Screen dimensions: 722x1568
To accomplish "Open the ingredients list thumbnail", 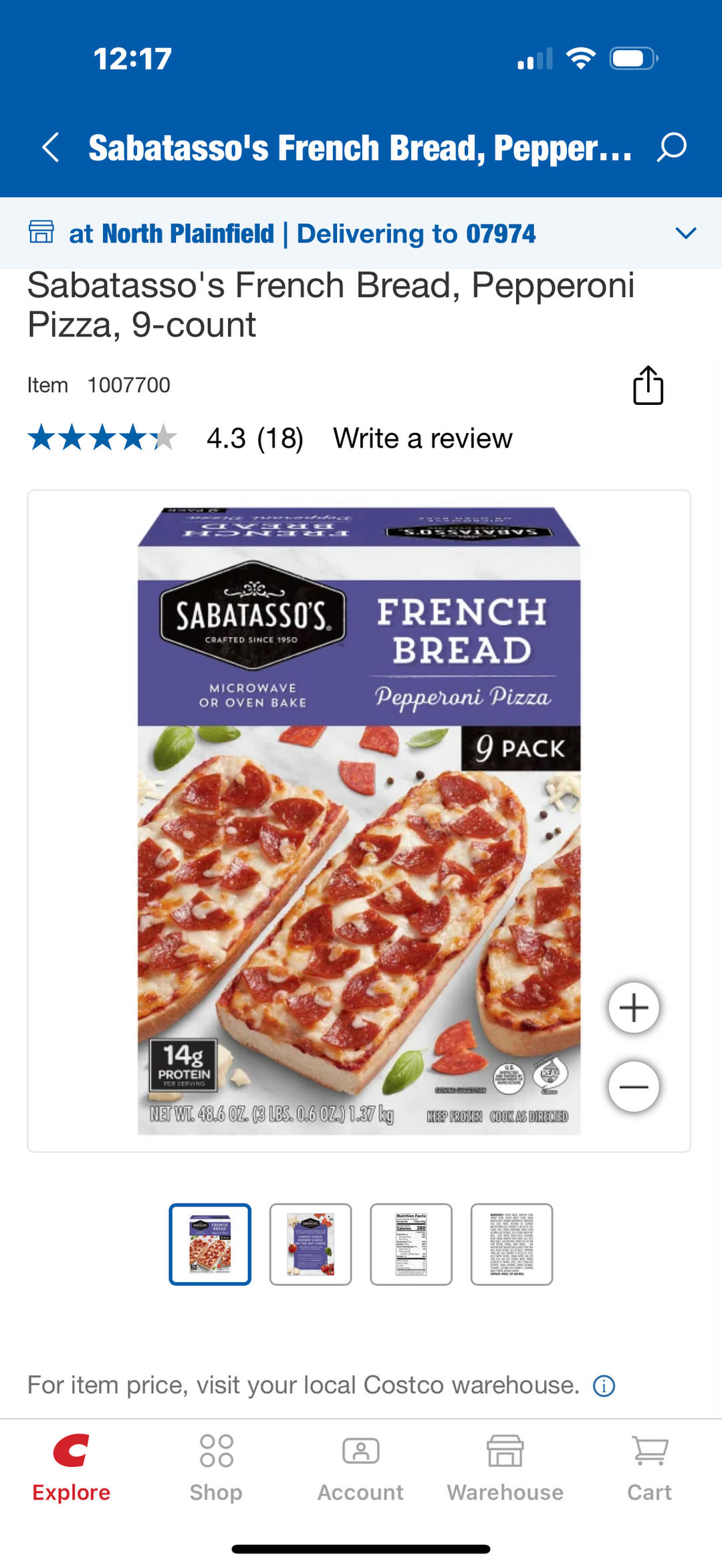I will click(x=511, y=1244).
